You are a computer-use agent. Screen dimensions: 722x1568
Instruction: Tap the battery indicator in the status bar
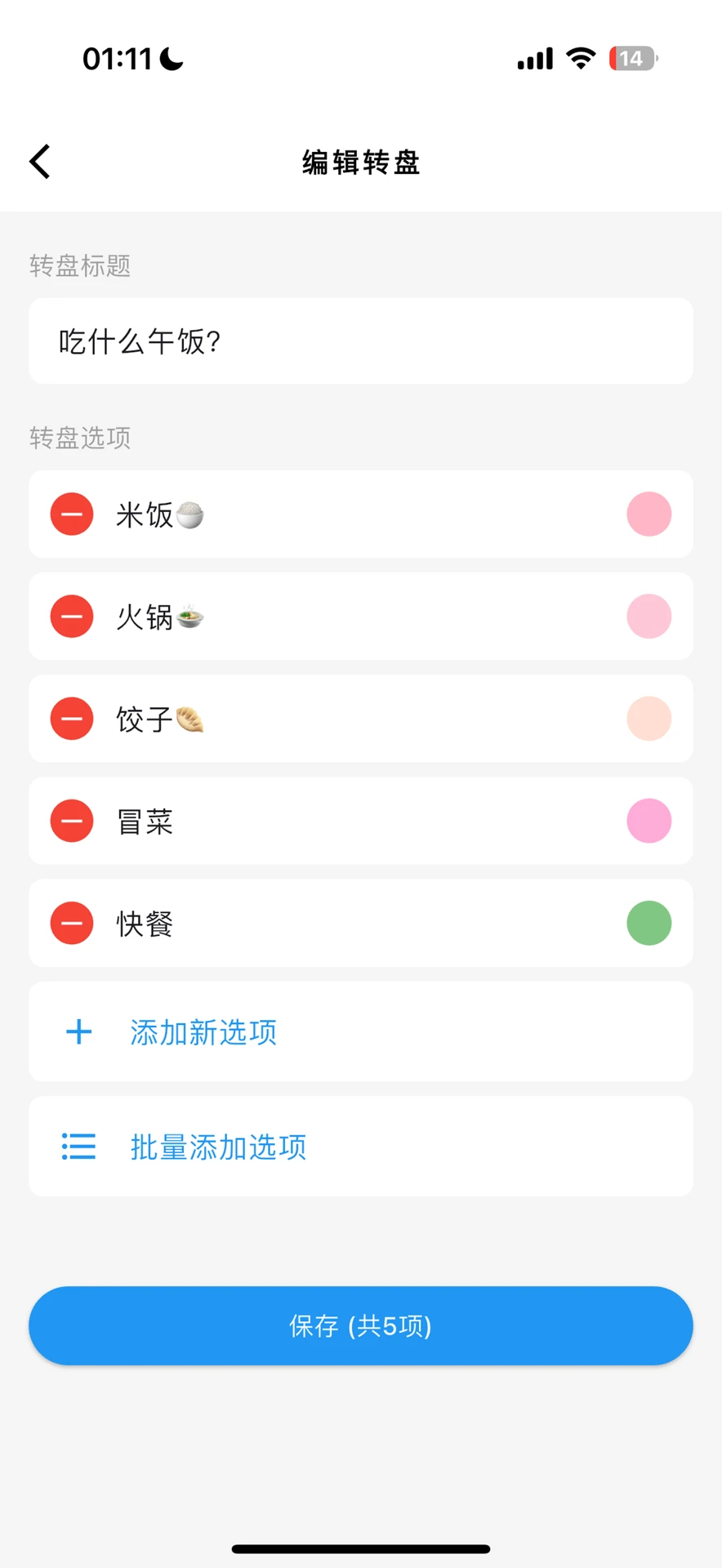click(630, 58)
